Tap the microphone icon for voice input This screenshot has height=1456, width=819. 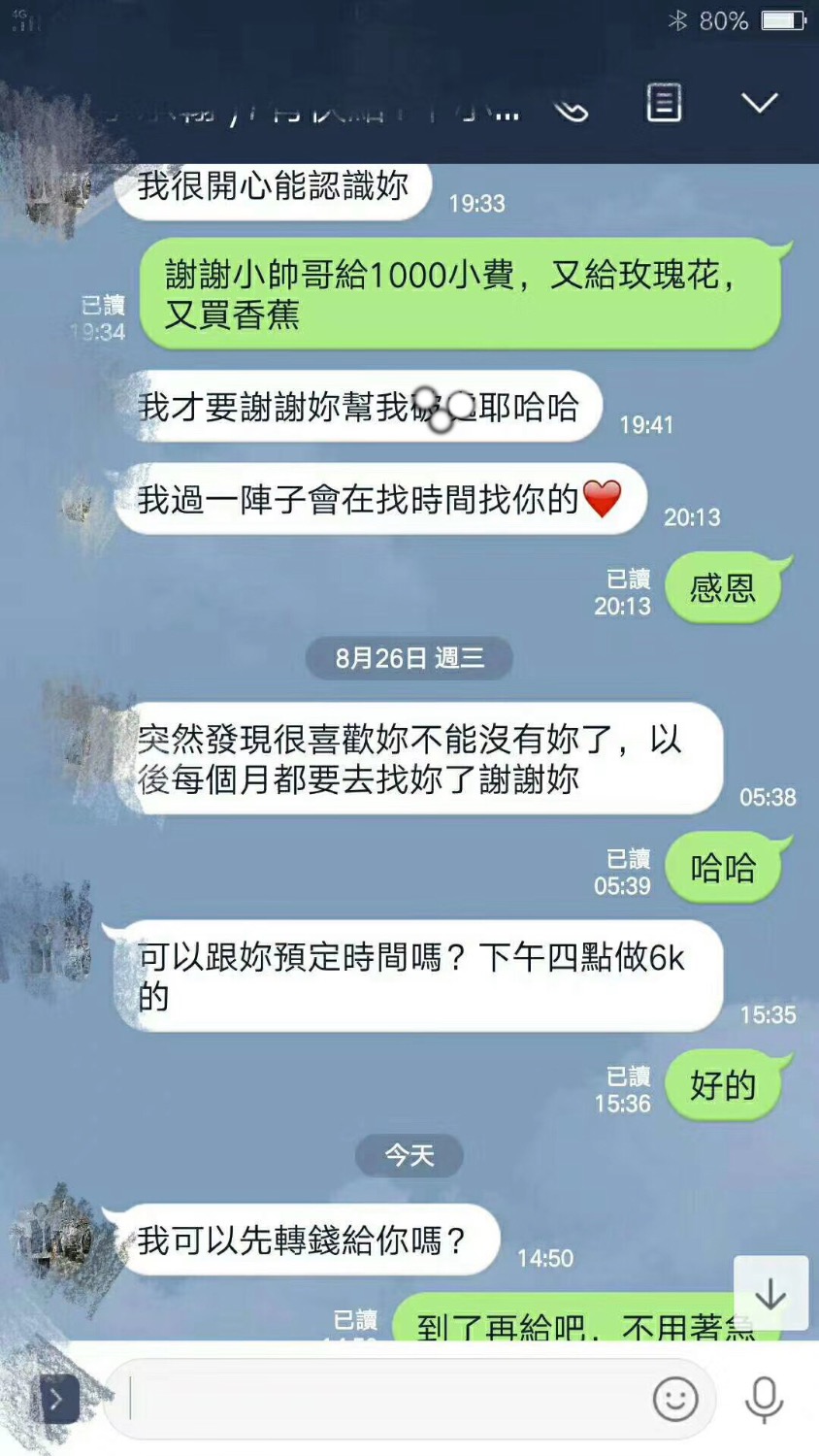tap(766, 1398)
